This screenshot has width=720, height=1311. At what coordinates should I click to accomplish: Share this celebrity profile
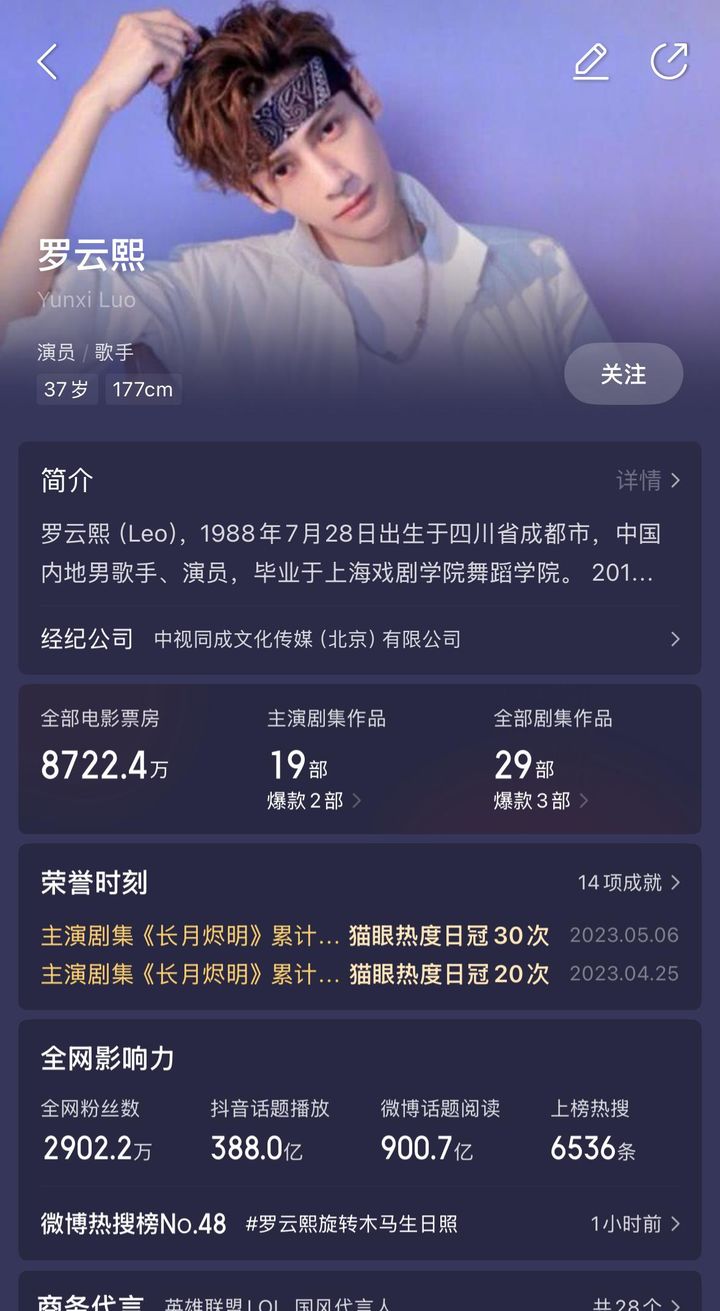coord(669,61)
